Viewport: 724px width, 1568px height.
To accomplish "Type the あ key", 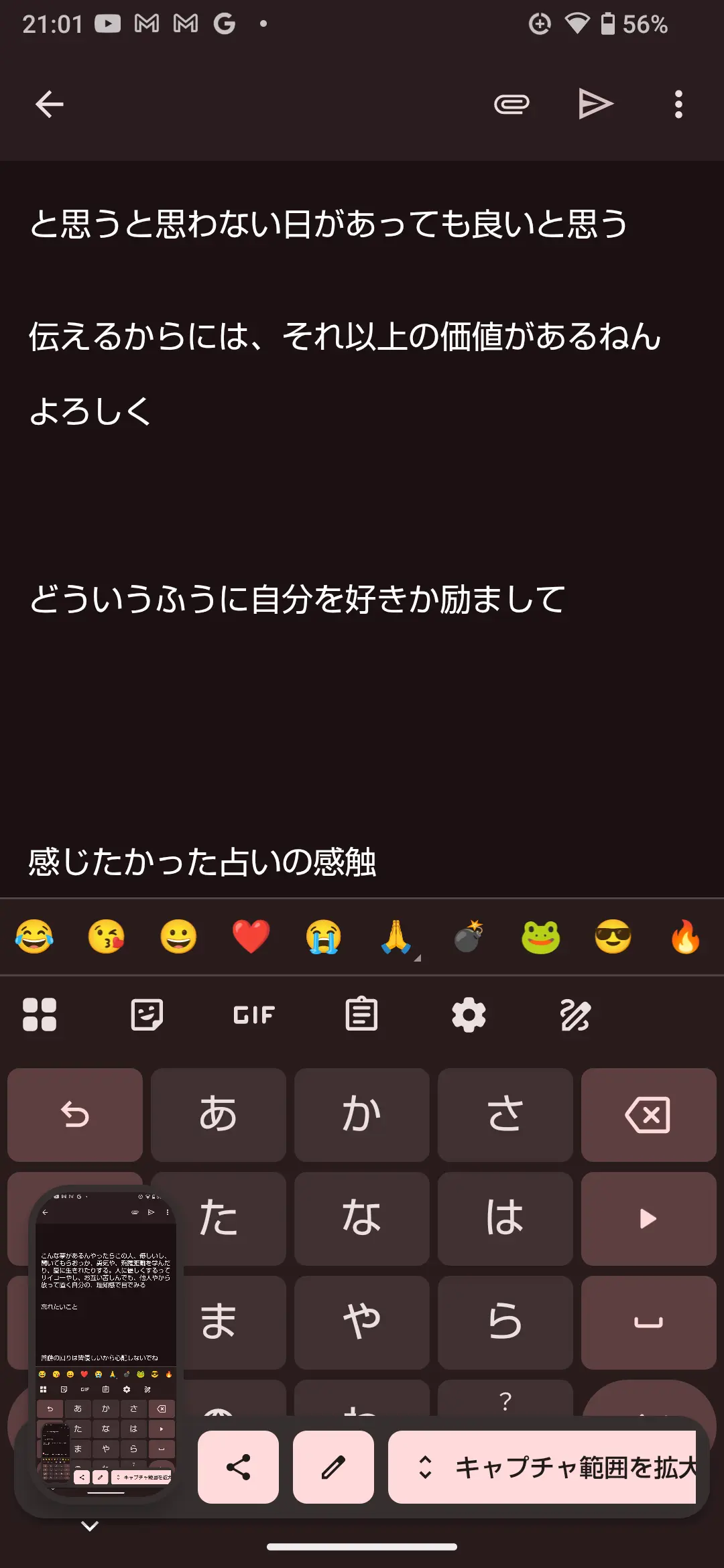I will coord(219,1115).
